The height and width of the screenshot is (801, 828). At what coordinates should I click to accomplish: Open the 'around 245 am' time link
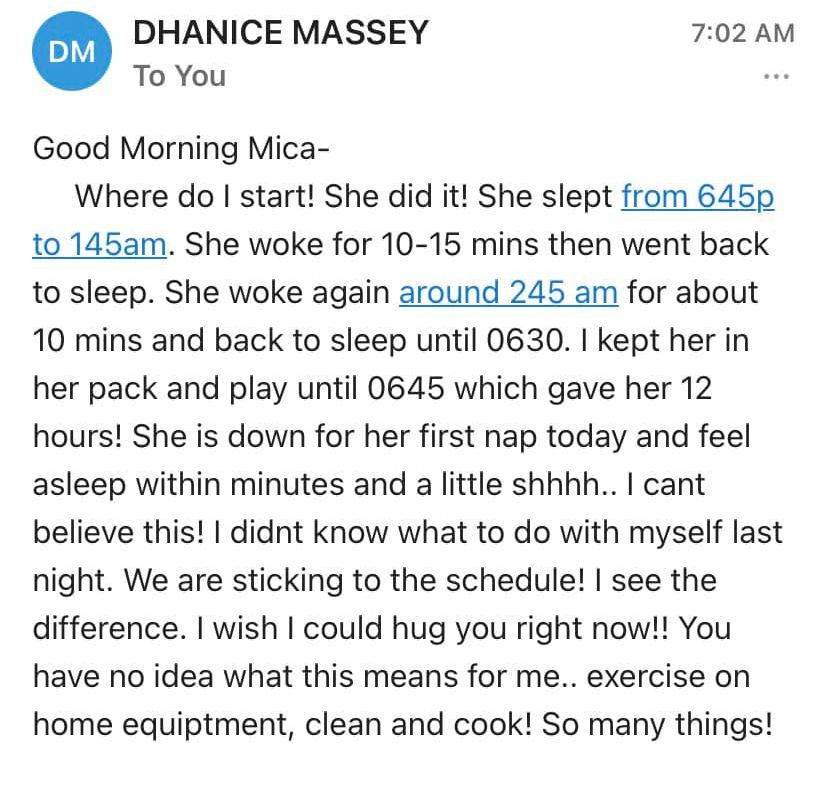tap(508, 293)
